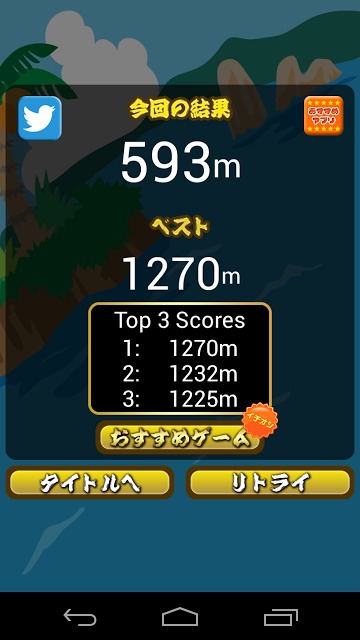Go to the home screen
The width and height of the screenshot is (360, 640).
(x=180, y=617)
